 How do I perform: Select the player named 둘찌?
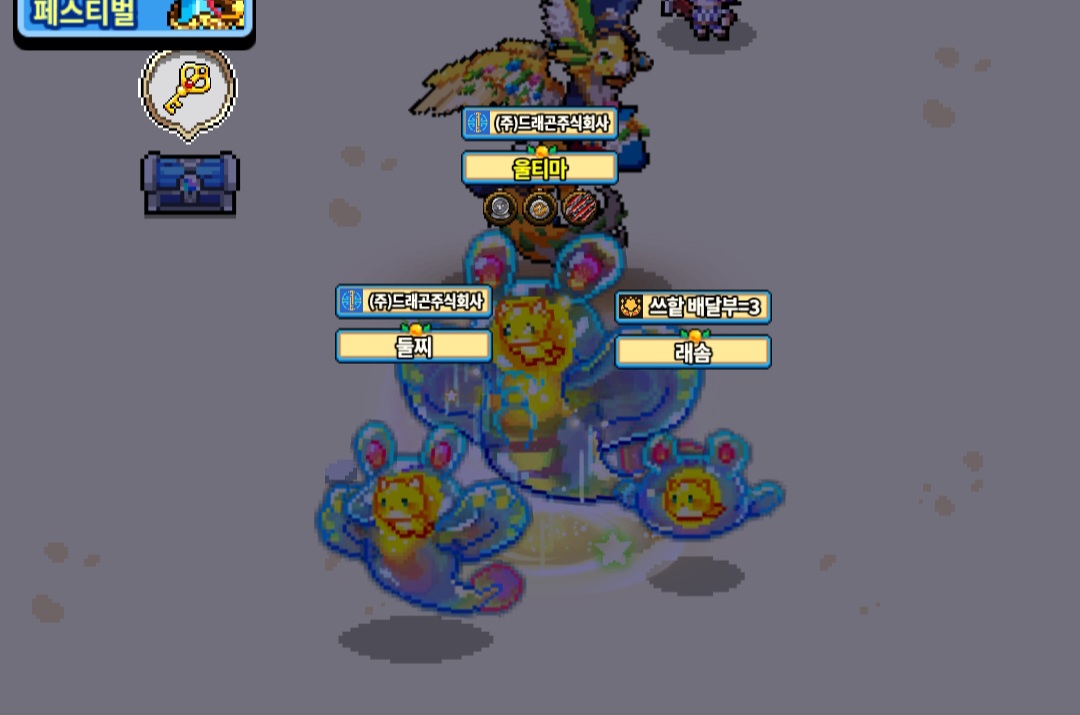click(413, 346)
